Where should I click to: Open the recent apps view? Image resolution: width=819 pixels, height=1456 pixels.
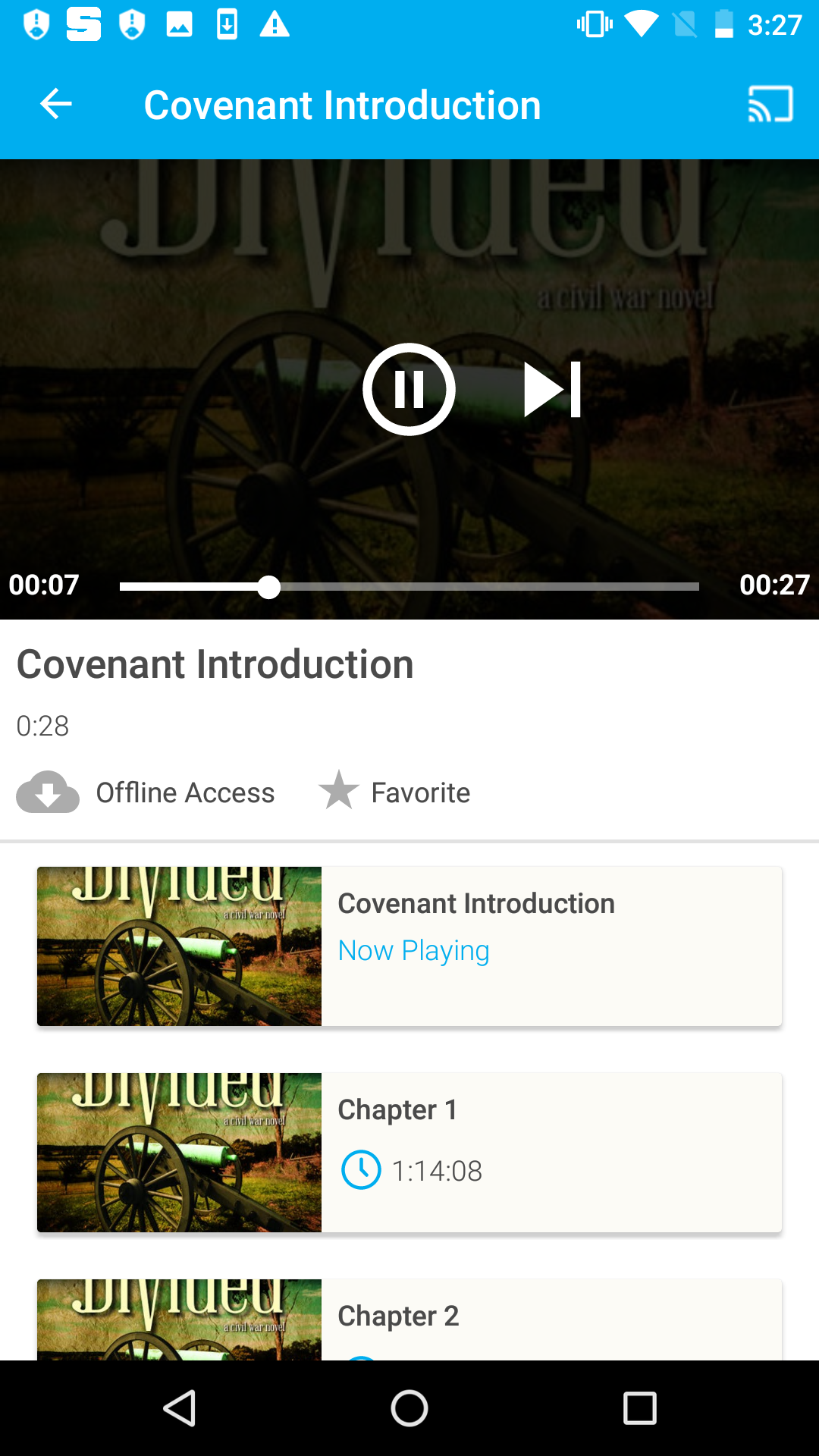click(x=639, y=1409)
